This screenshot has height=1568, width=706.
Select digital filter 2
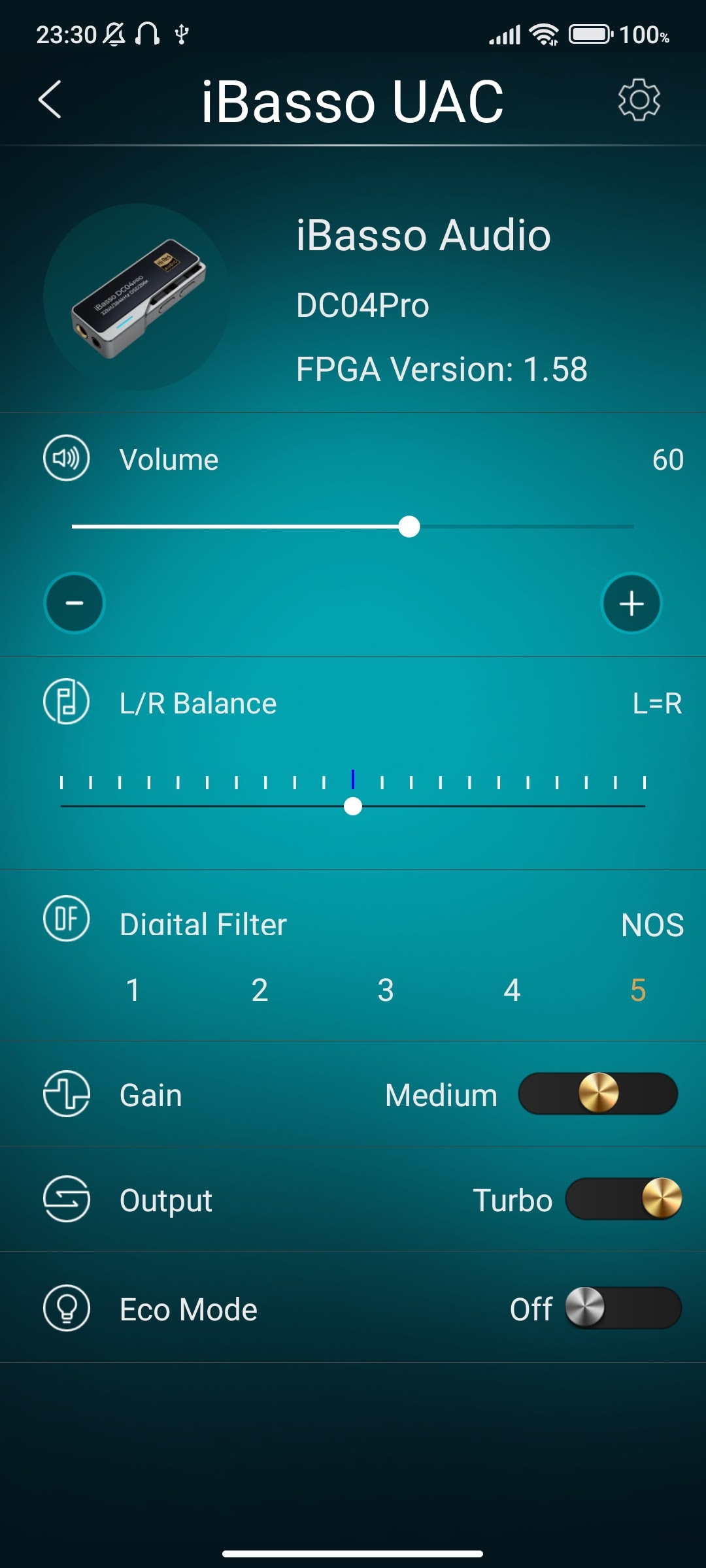[260, 990]
